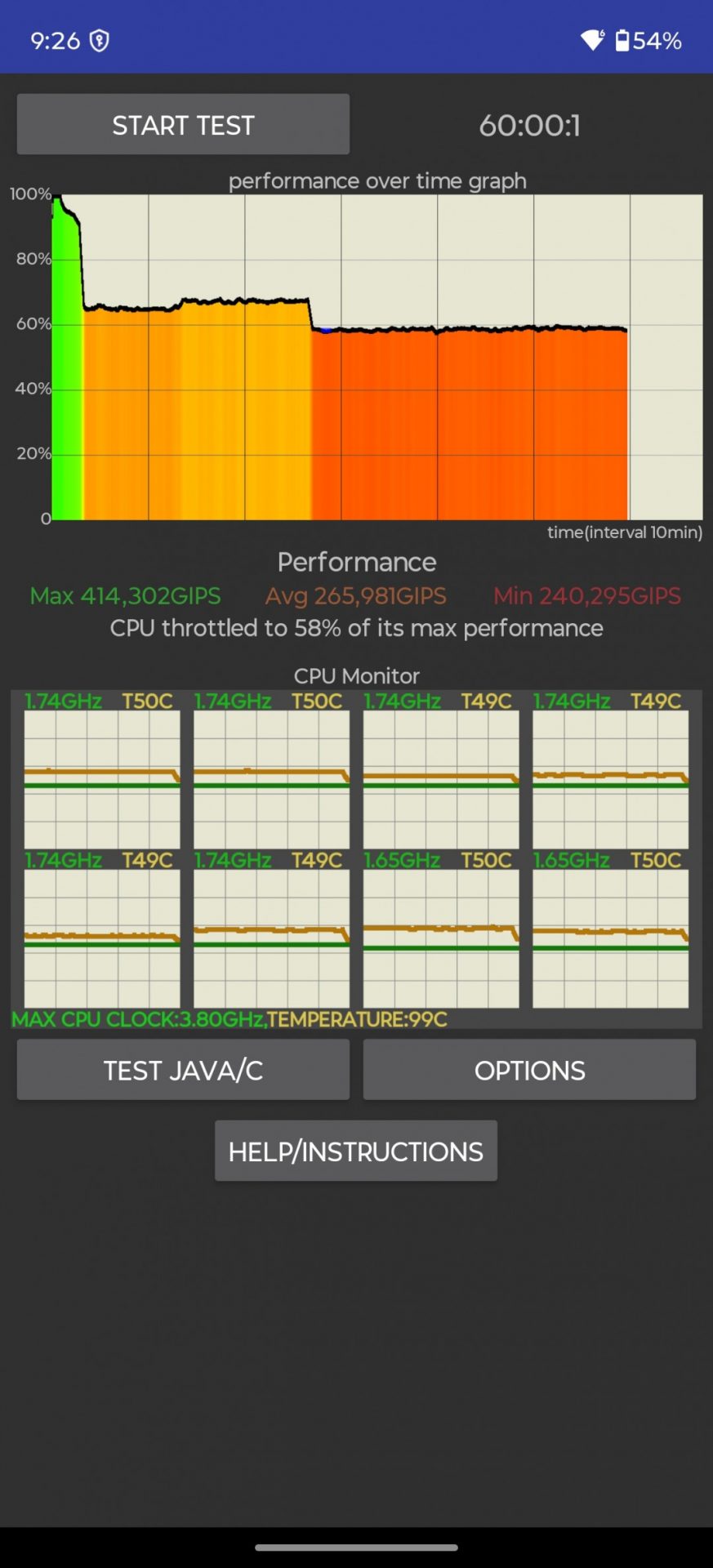Tap the START TEST button
This screenshot has height=1568, width=713.
coord(183,124)
